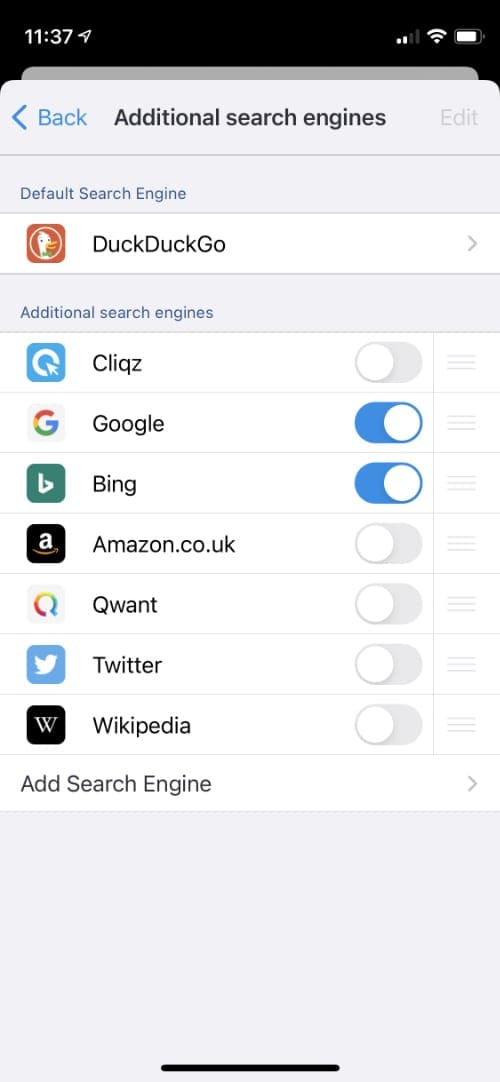The width and height of the screenshot is (500, 1082).
Task: Open the DuckDuckGo default search engine row
Action: tap(250, 244)
